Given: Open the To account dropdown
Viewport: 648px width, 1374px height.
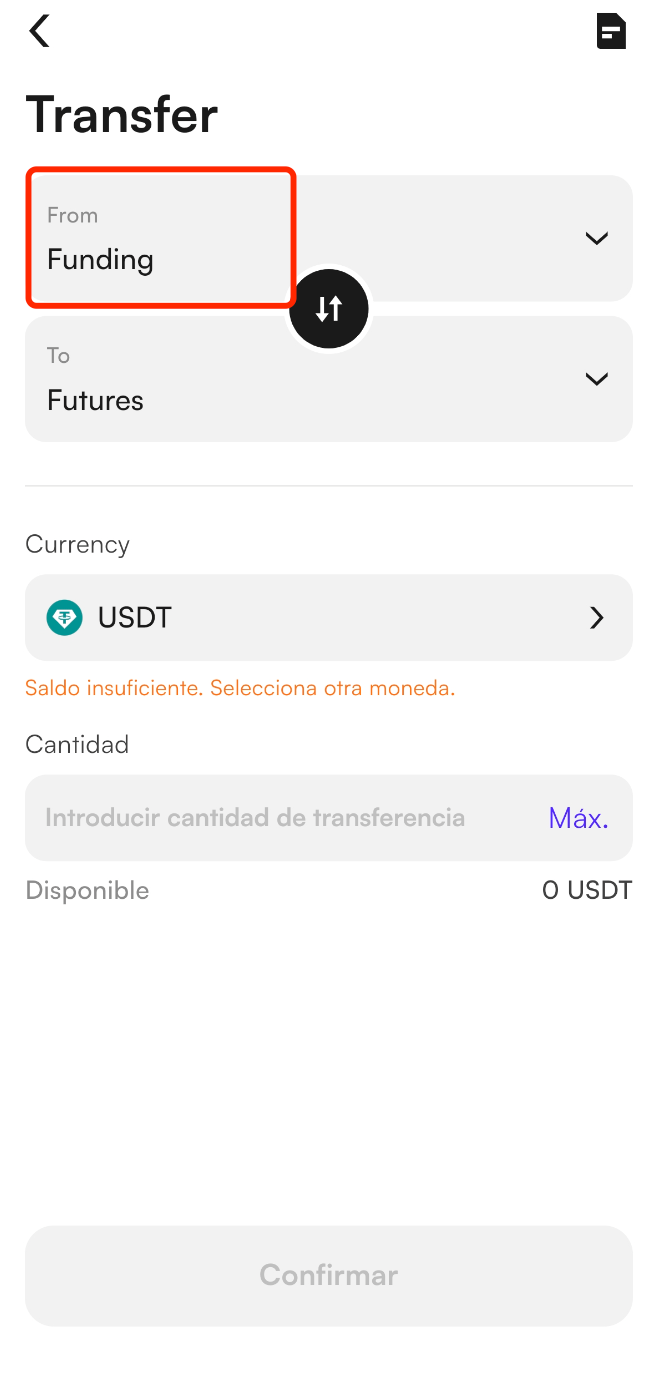Looking at the screenshot, I should [x=596, y=379].
